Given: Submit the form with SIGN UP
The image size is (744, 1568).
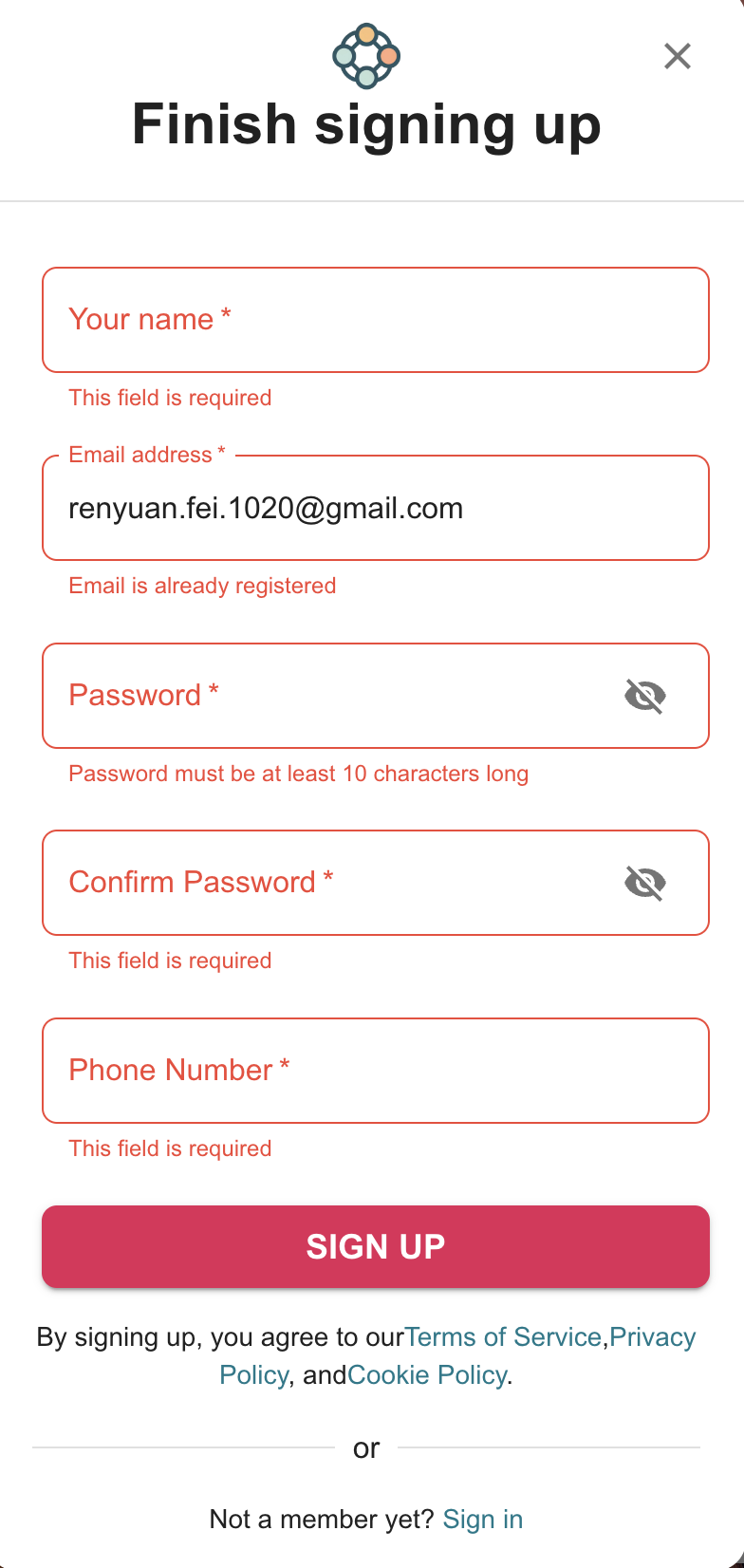Looking at the screenshot, I should (375, 1246).
